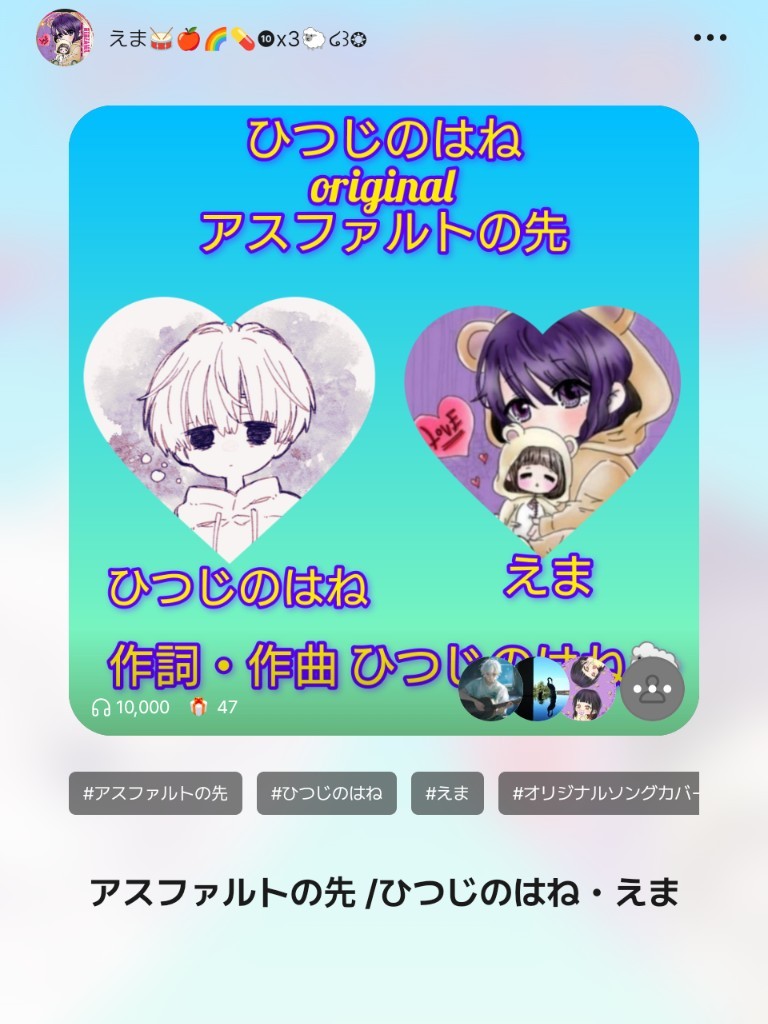Open the three-dot overflow menu

coord(710,38)
